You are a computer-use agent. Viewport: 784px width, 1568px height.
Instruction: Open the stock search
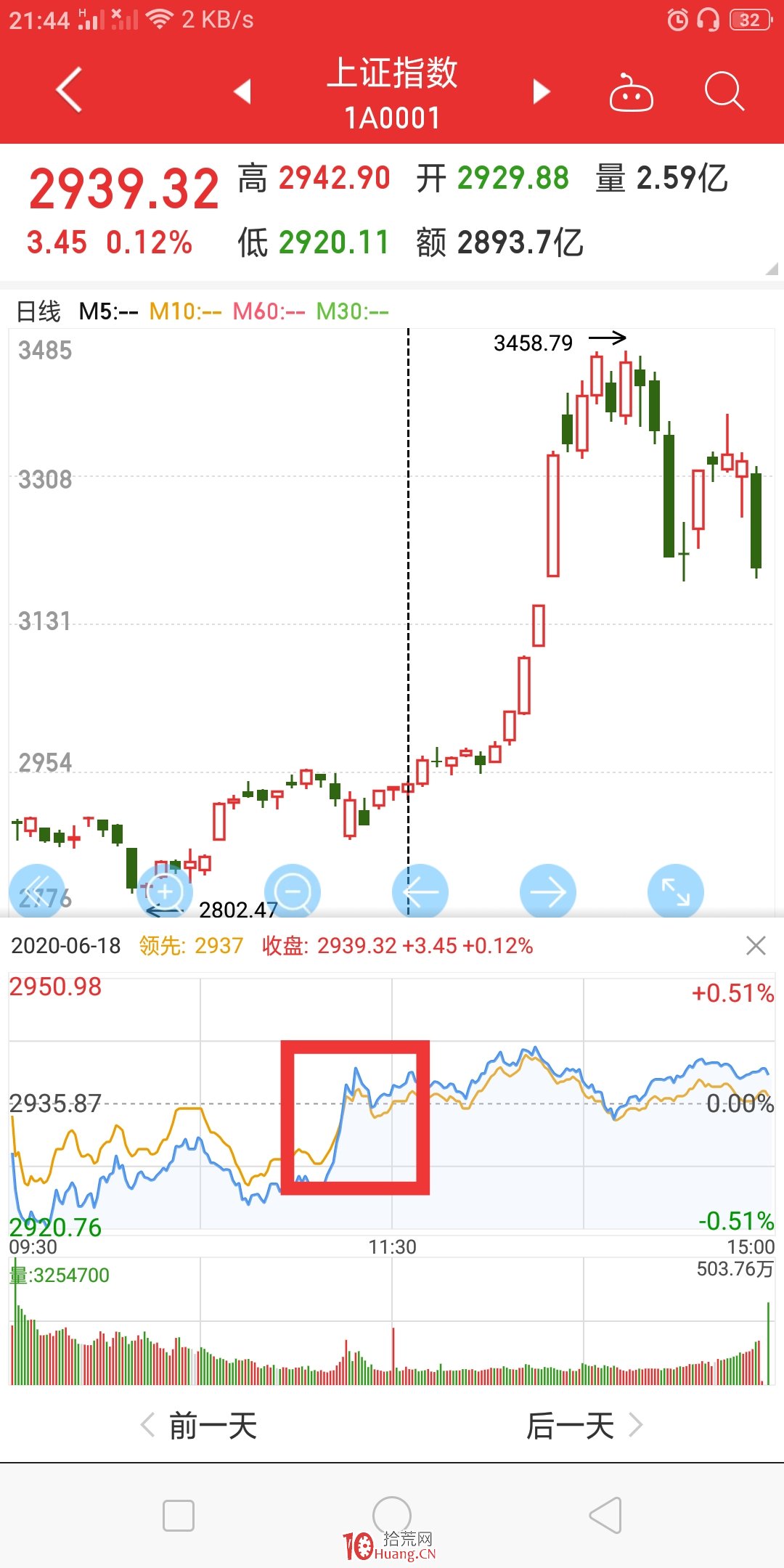click(724, 91)
